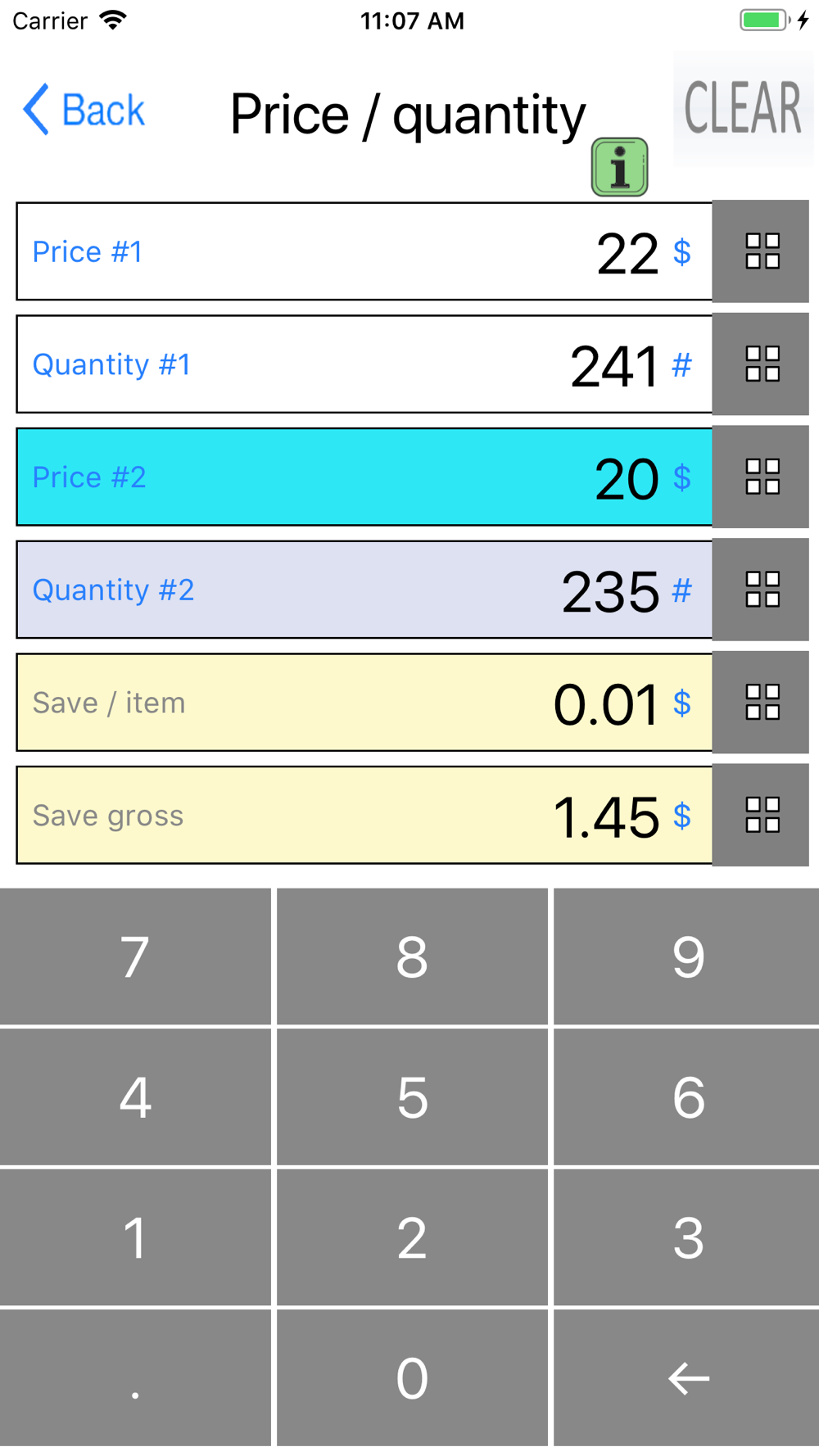Enter digit 0 on the keypad

tap(412, 1378)
